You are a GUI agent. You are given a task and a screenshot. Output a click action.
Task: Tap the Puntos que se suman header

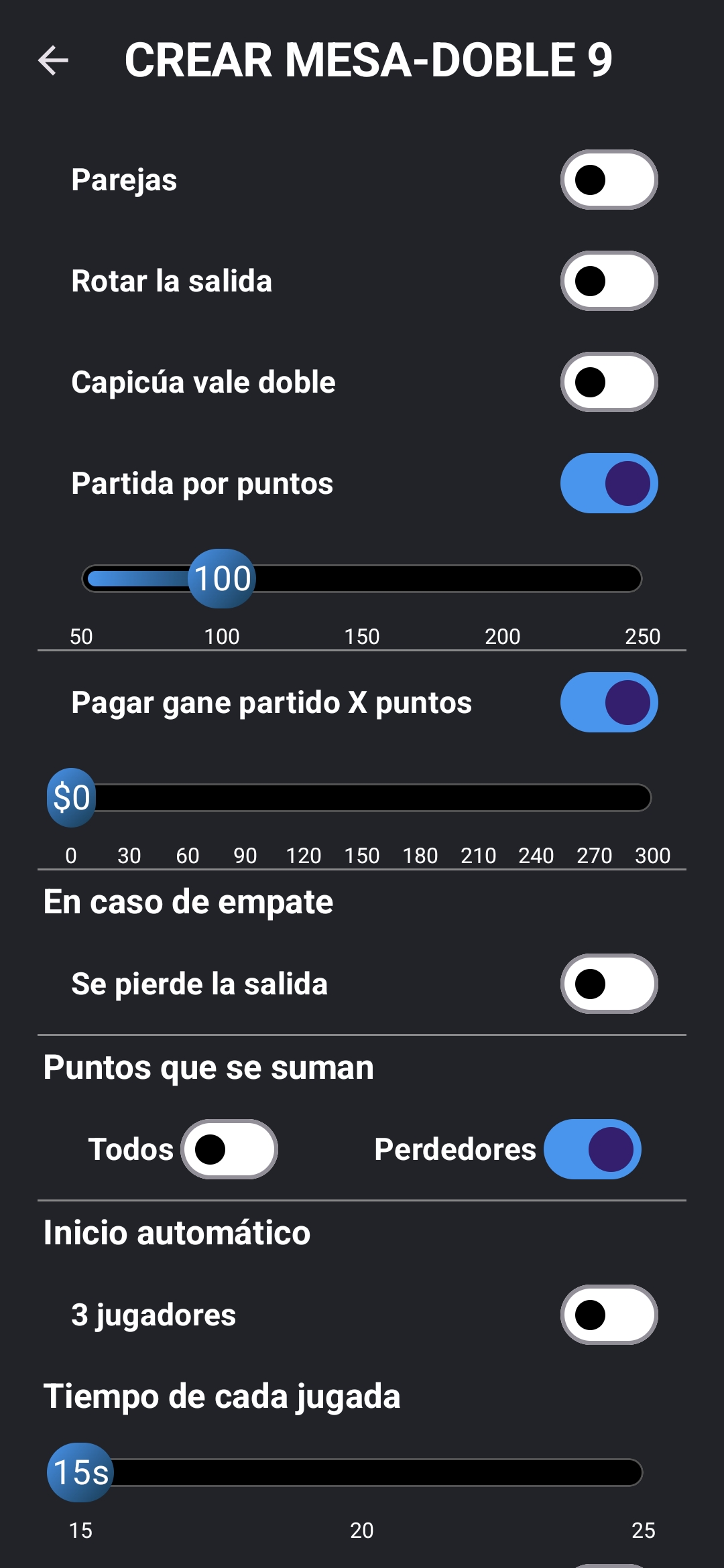click(x=208, y=1067)
